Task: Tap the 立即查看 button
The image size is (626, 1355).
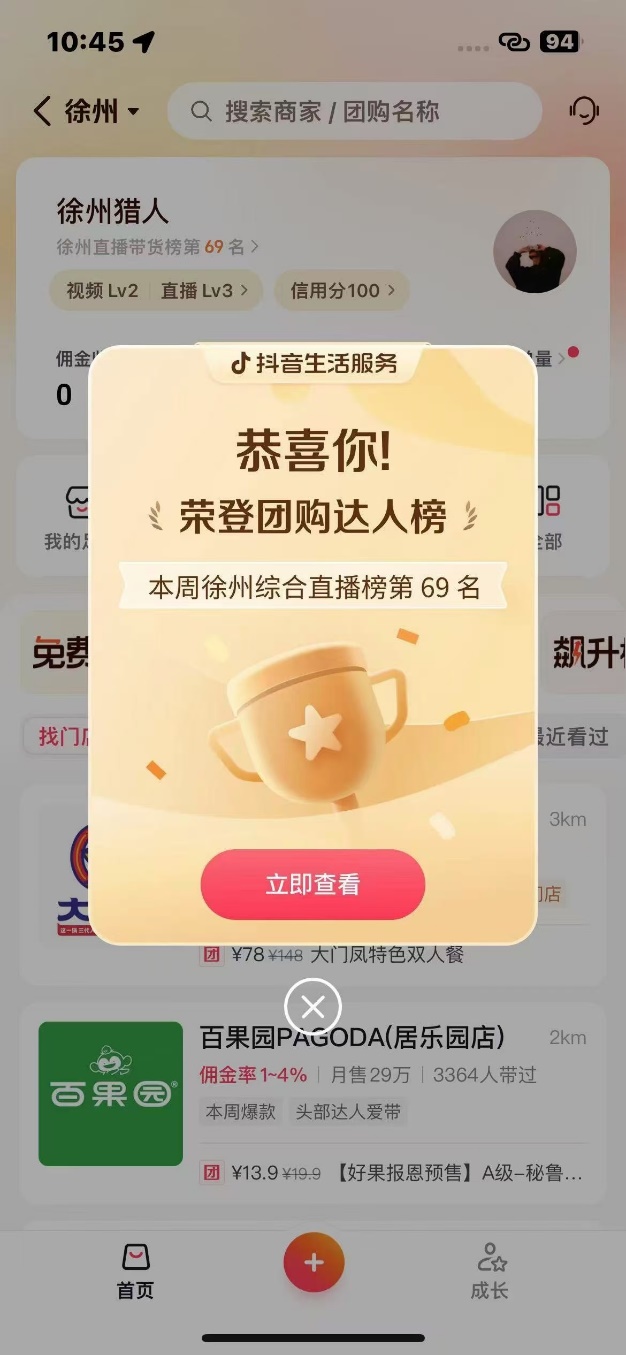Action: coord(313,884)
